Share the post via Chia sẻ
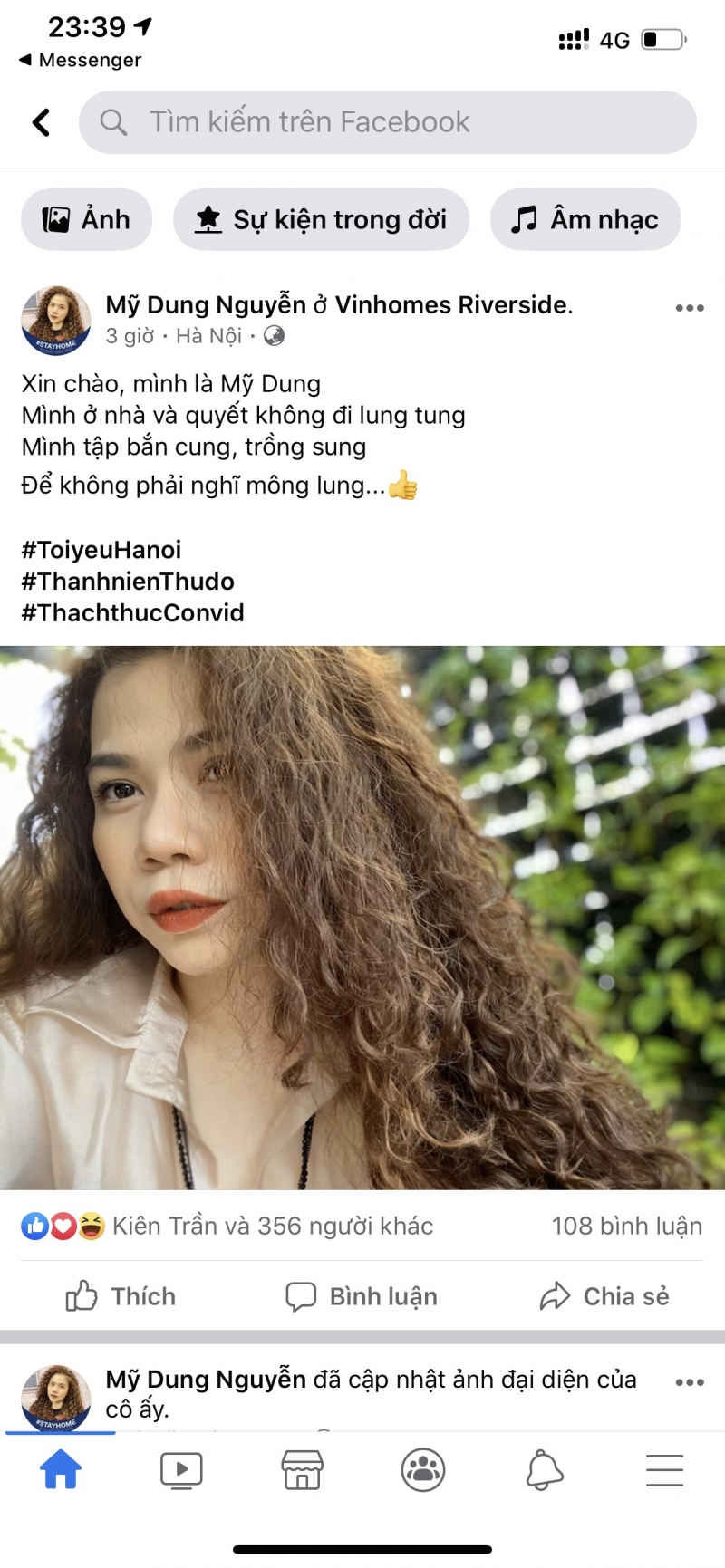The height and width of the screenshot is (1568, 725). 604,1296
